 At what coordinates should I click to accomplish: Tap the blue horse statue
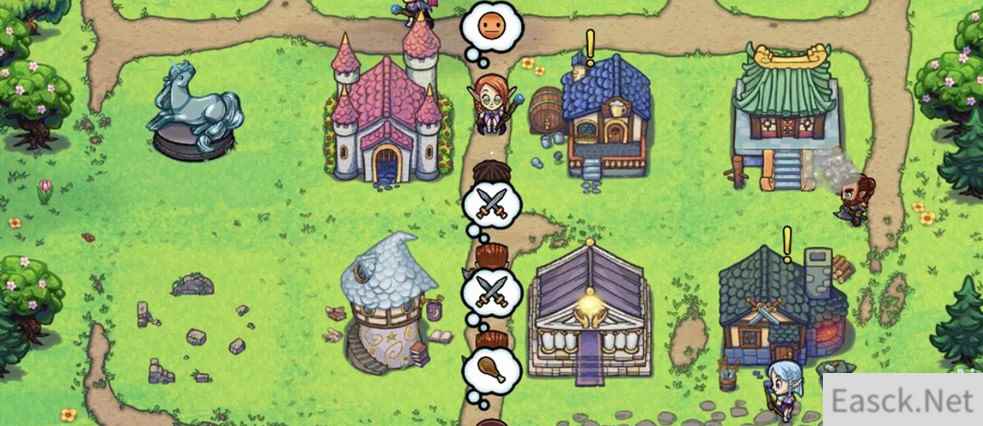tap(196, 110)
